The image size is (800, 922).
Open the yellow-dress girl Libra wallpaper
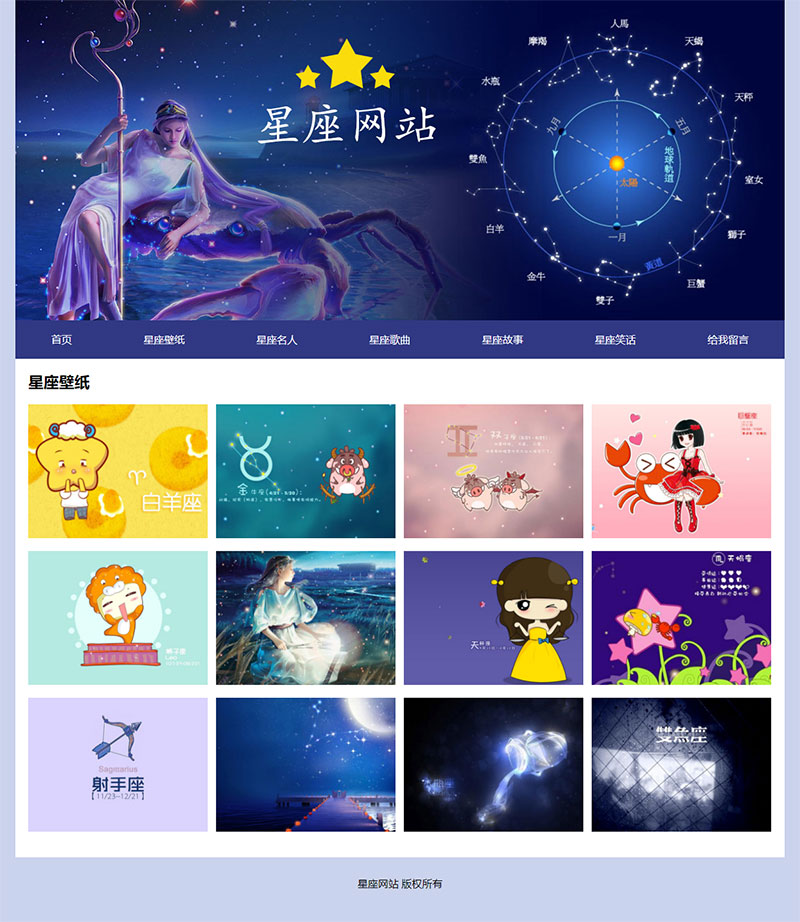[493, 618]
